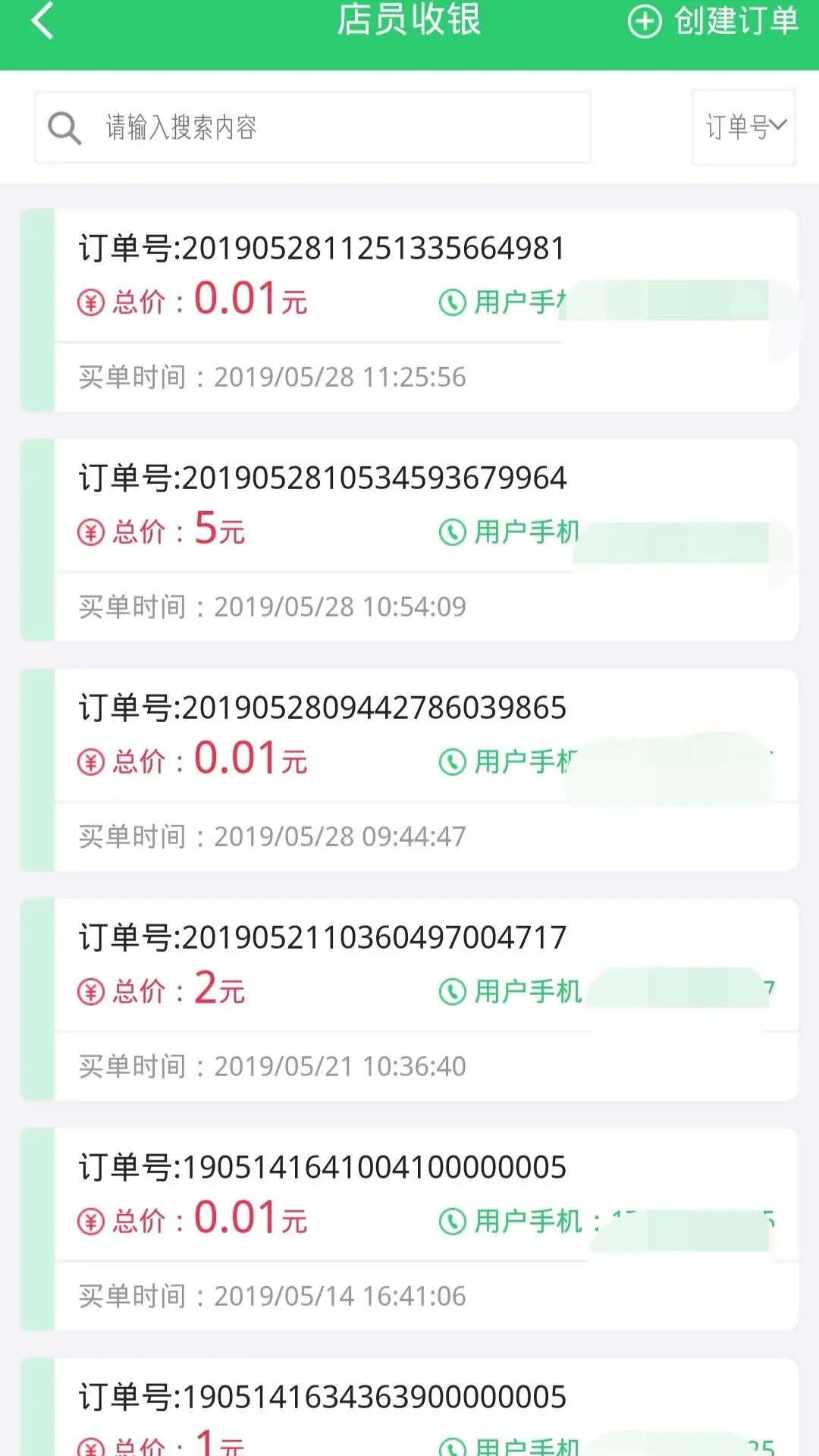Open search via the magnifier icon
Screen dimensions: 819x1456
[64, 127]
